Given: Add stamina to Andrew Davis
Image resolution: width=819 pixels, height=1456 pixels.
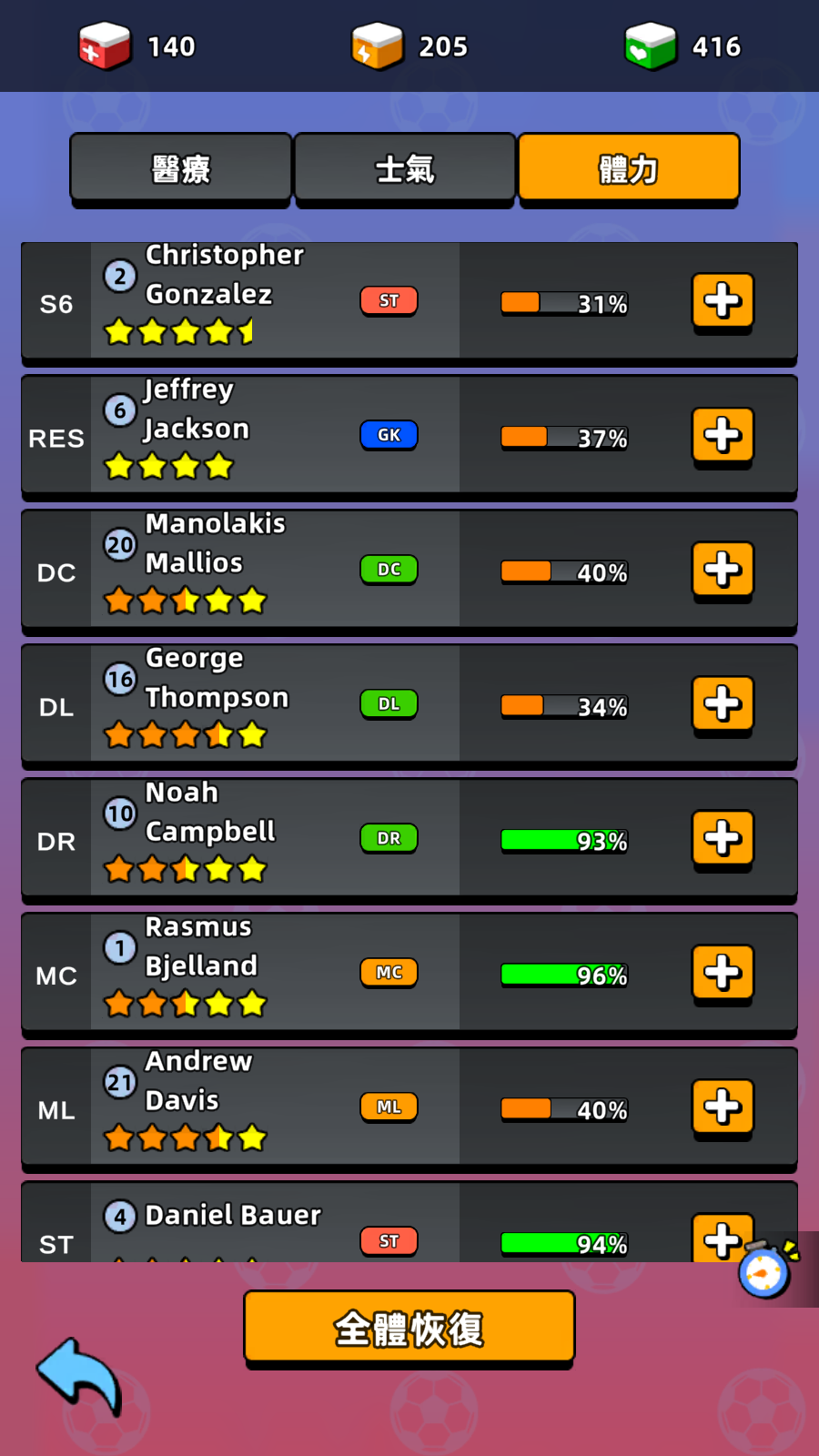Looking at the screenshot, I should coord(723,1107).
